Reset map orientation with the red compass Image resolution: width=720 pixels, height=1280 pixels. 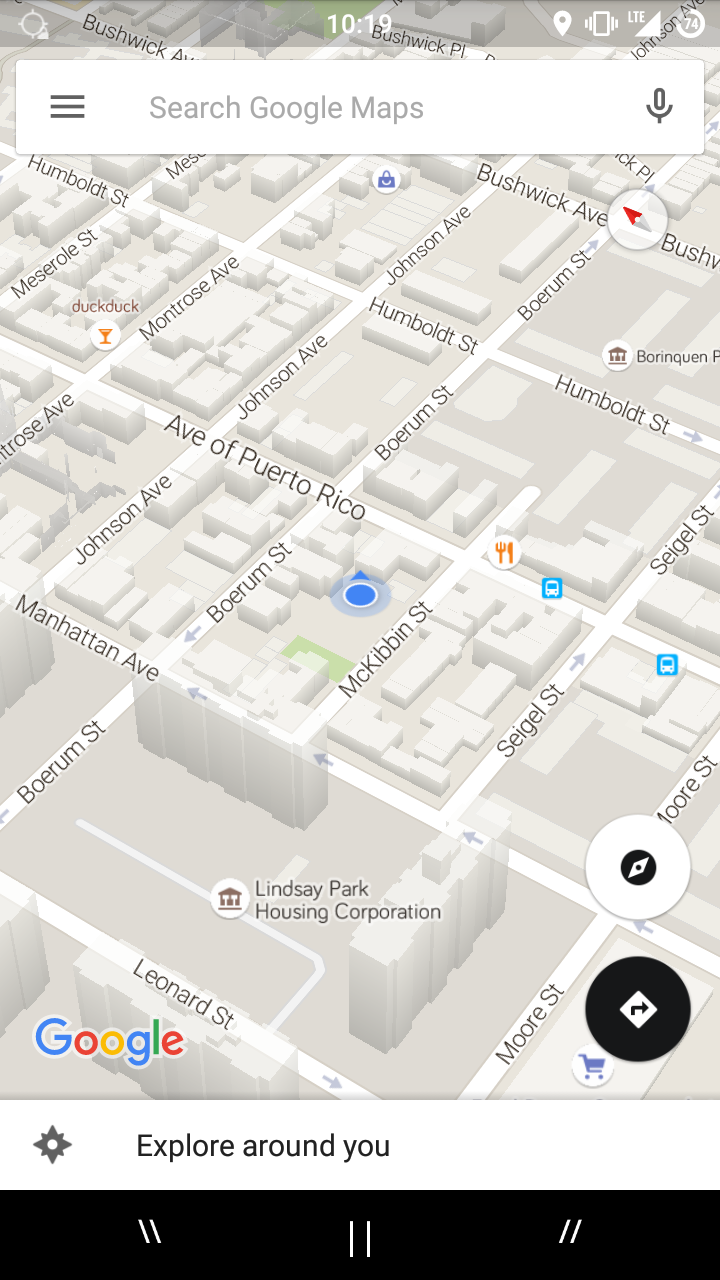[x=637, y=218]
